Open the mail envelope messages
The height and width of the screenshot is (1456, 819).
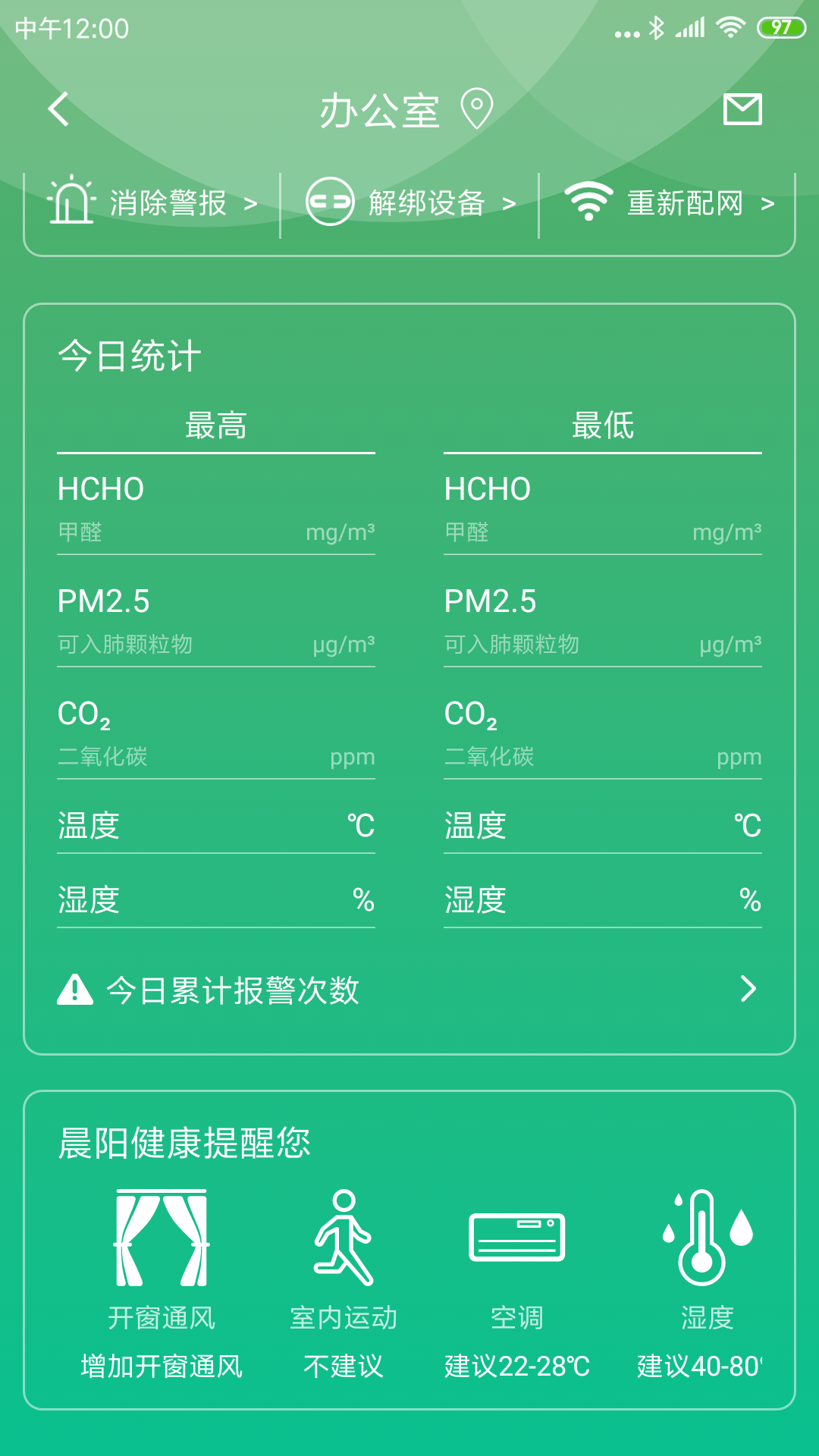pos(742,109)
